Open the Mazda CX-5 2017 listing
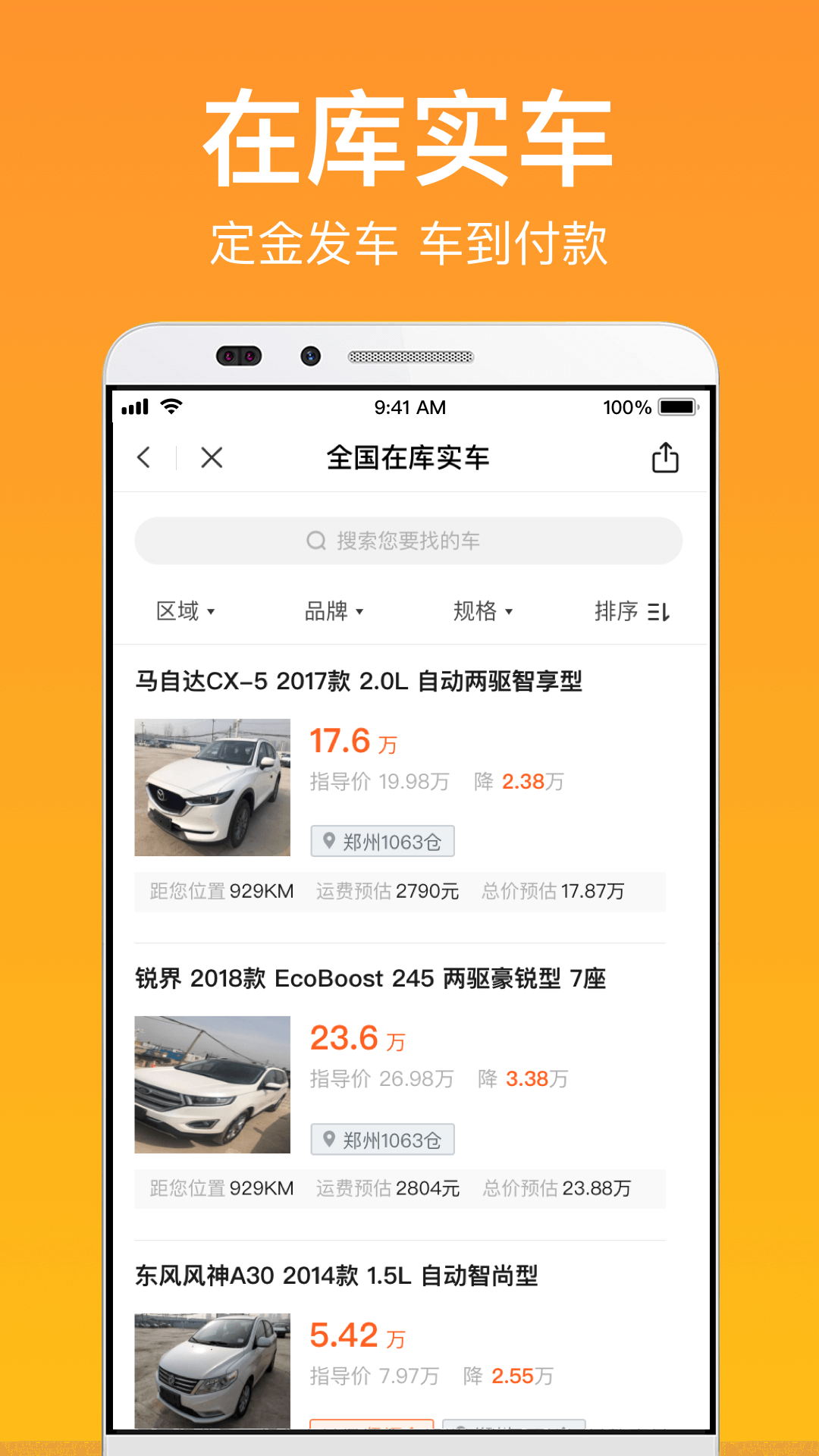 359,682
